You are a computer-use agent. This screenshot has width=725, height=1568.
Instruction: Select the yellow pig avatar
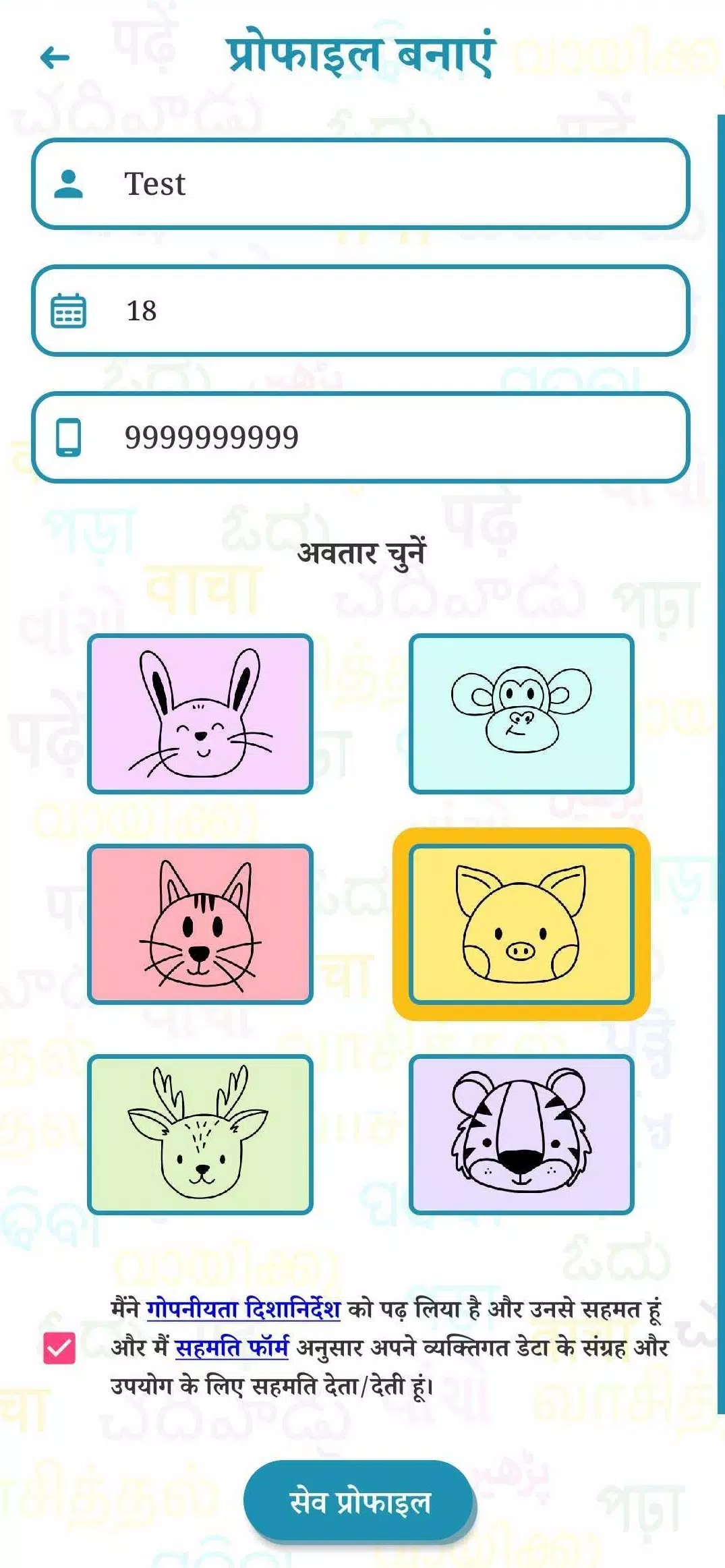tap(521, 924)
